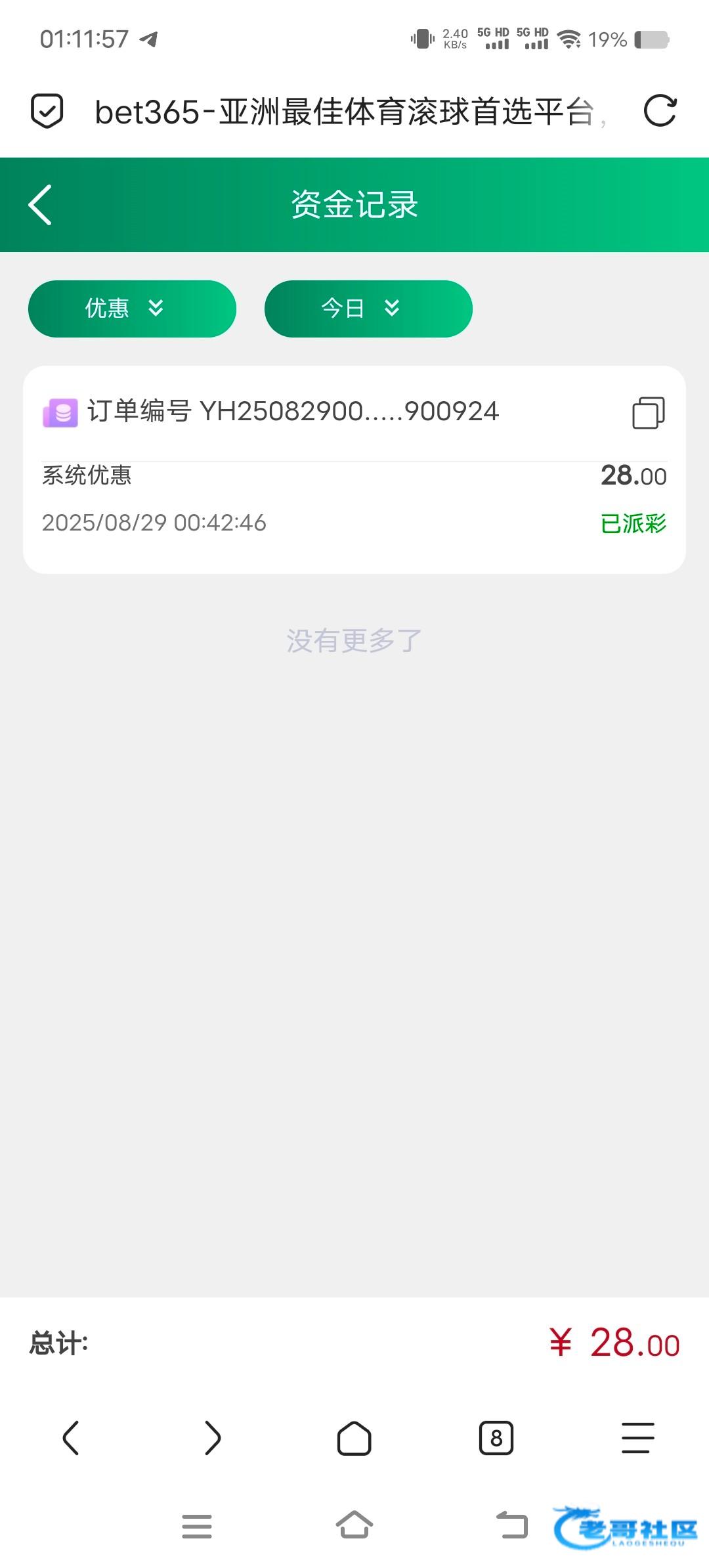Go forward in the browser
The height and width of the screenshot is (1568, 709).
coord(212,1438)
